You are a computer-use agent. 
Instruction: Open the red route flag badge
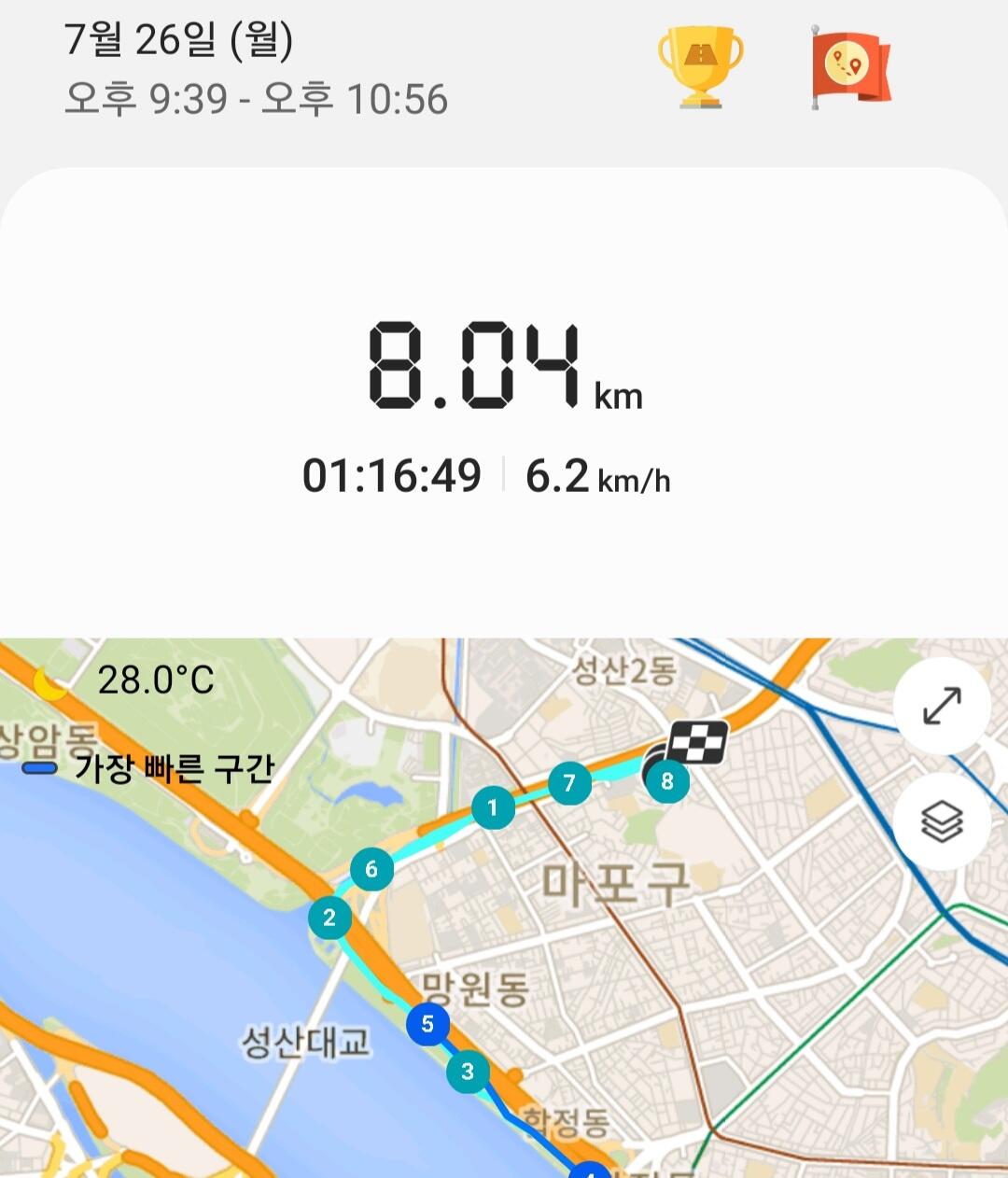pyautogui.click(x=850, y=67)
